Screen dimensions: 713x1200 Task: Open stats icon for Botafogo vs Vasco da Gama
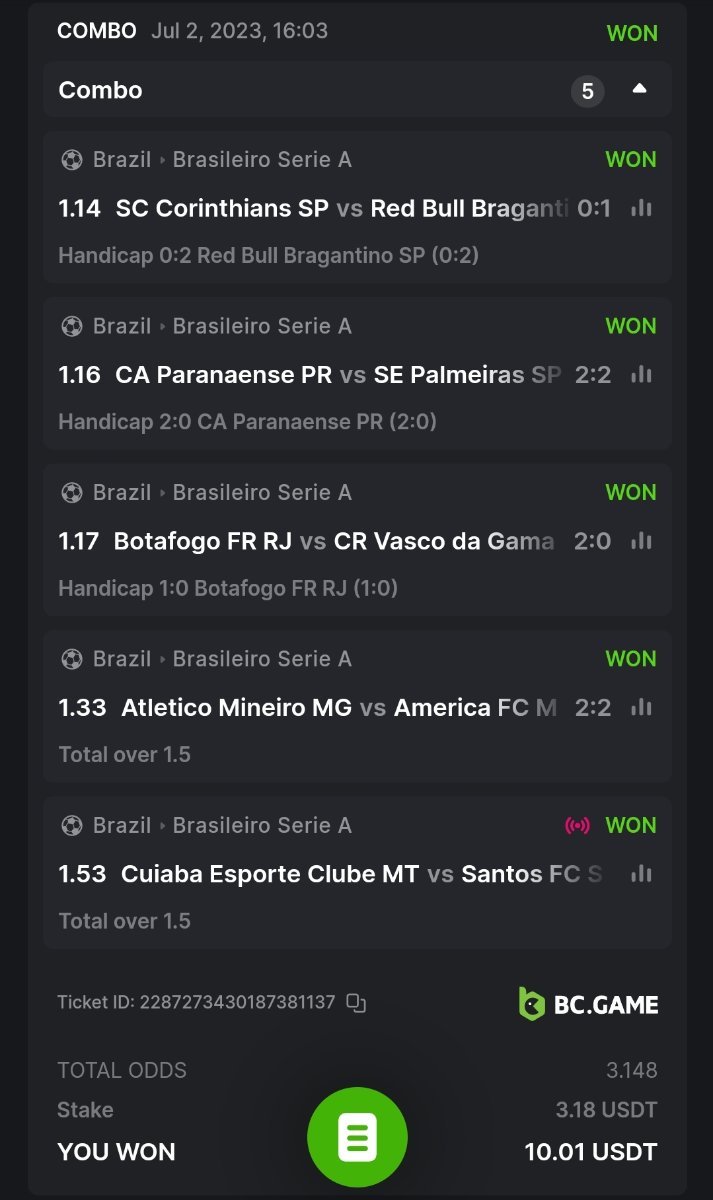pos(641,541)
